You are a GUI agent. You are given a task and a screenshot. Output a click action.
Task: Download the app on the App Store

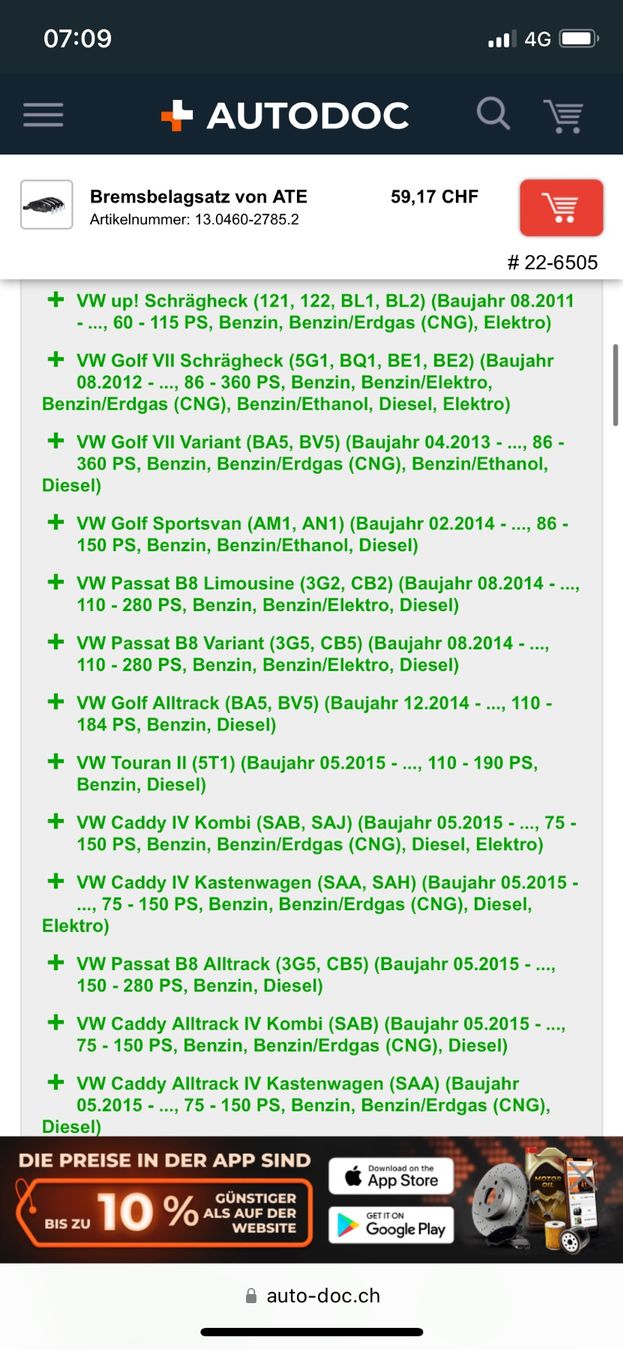[391, 1176]
